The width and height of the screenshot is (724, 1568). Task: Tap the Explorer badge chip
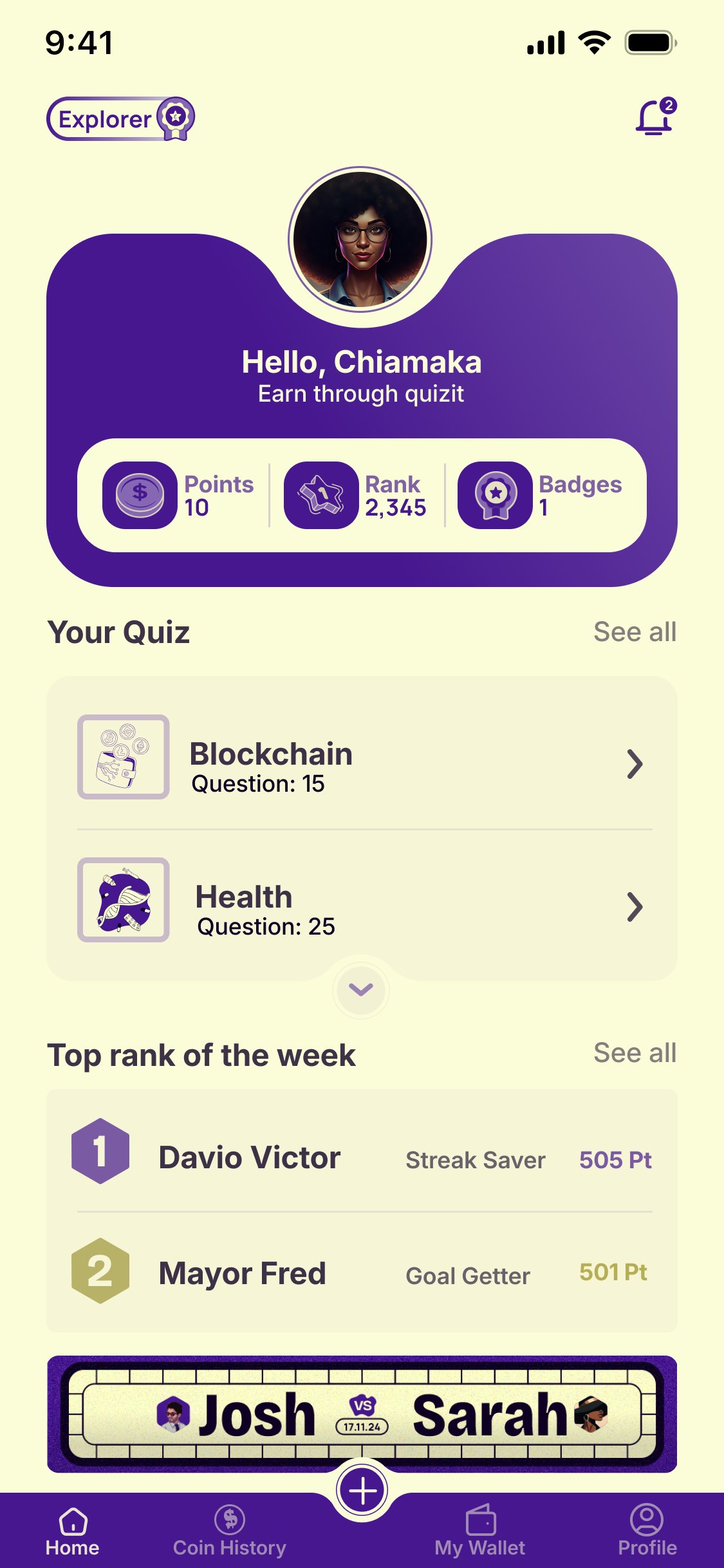coord(120,119)
